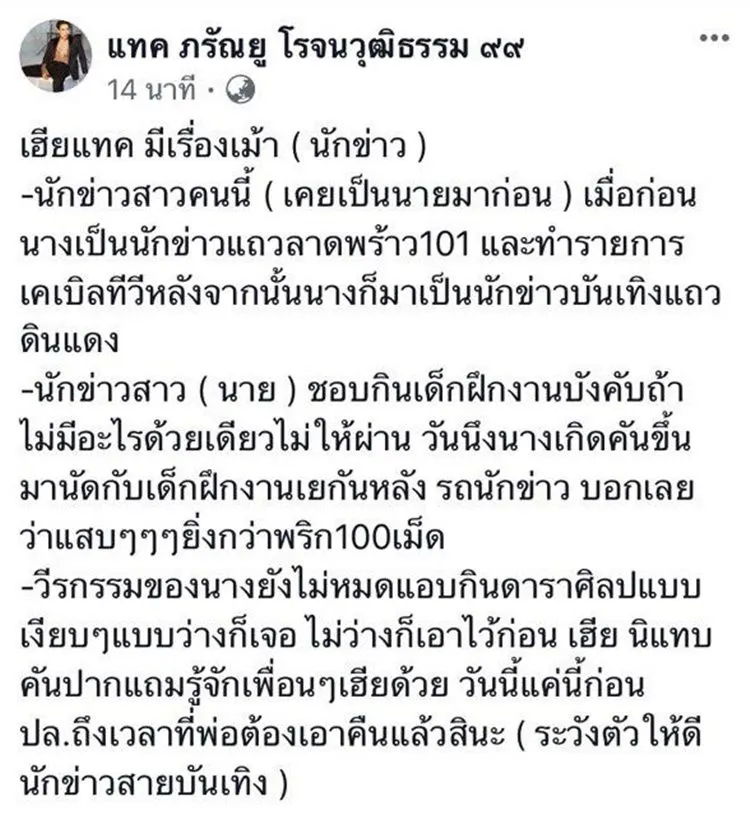Open the post's three-dot options menu
Screen dimensions: 750x814
716,39
